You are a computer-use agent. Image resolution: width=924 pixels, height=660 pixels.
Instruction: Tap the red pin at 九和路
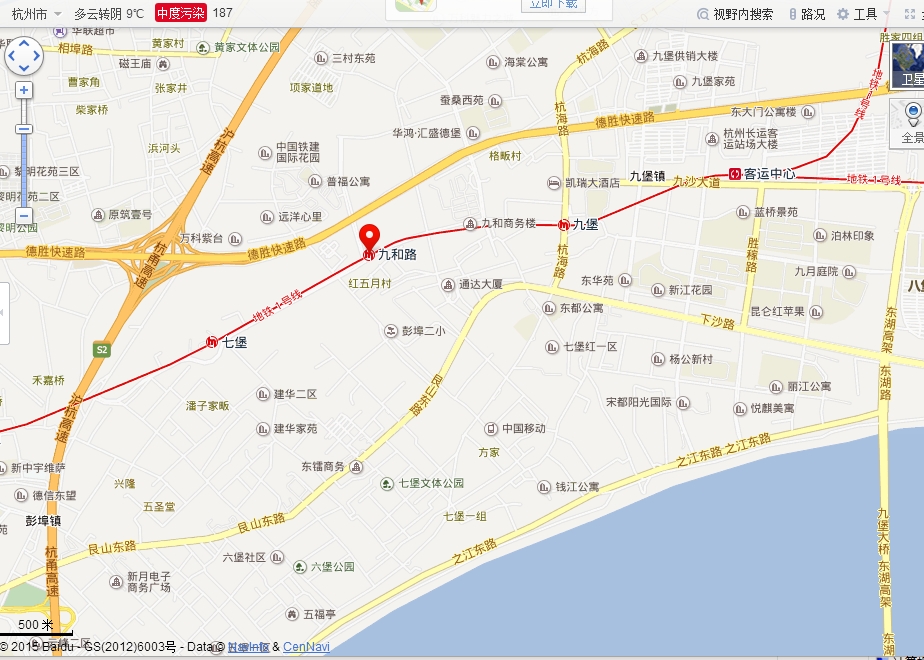coord(369,238)
